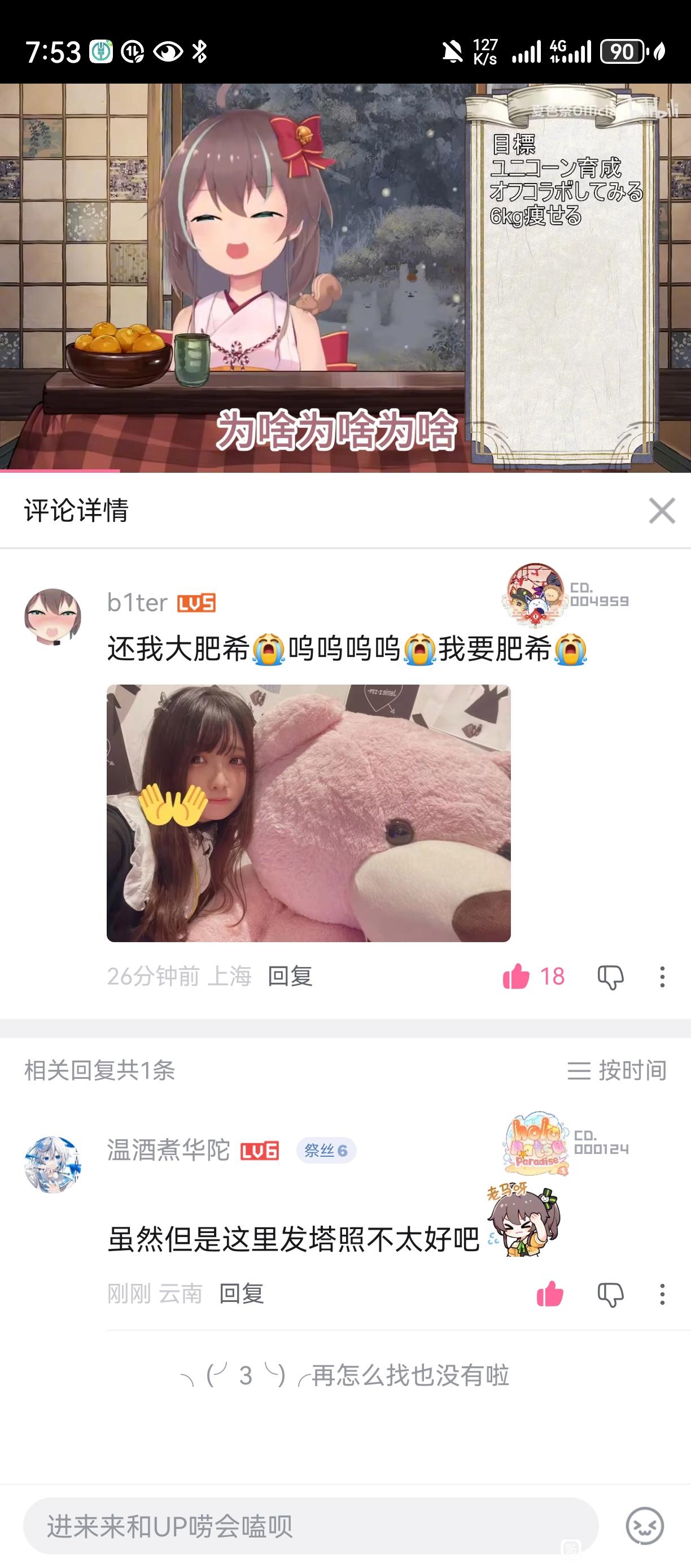The width and height of the screenshot is (691, 1568).
Task: Reply to 温酒煮华陀's comment
Action: pos(241,1293)
